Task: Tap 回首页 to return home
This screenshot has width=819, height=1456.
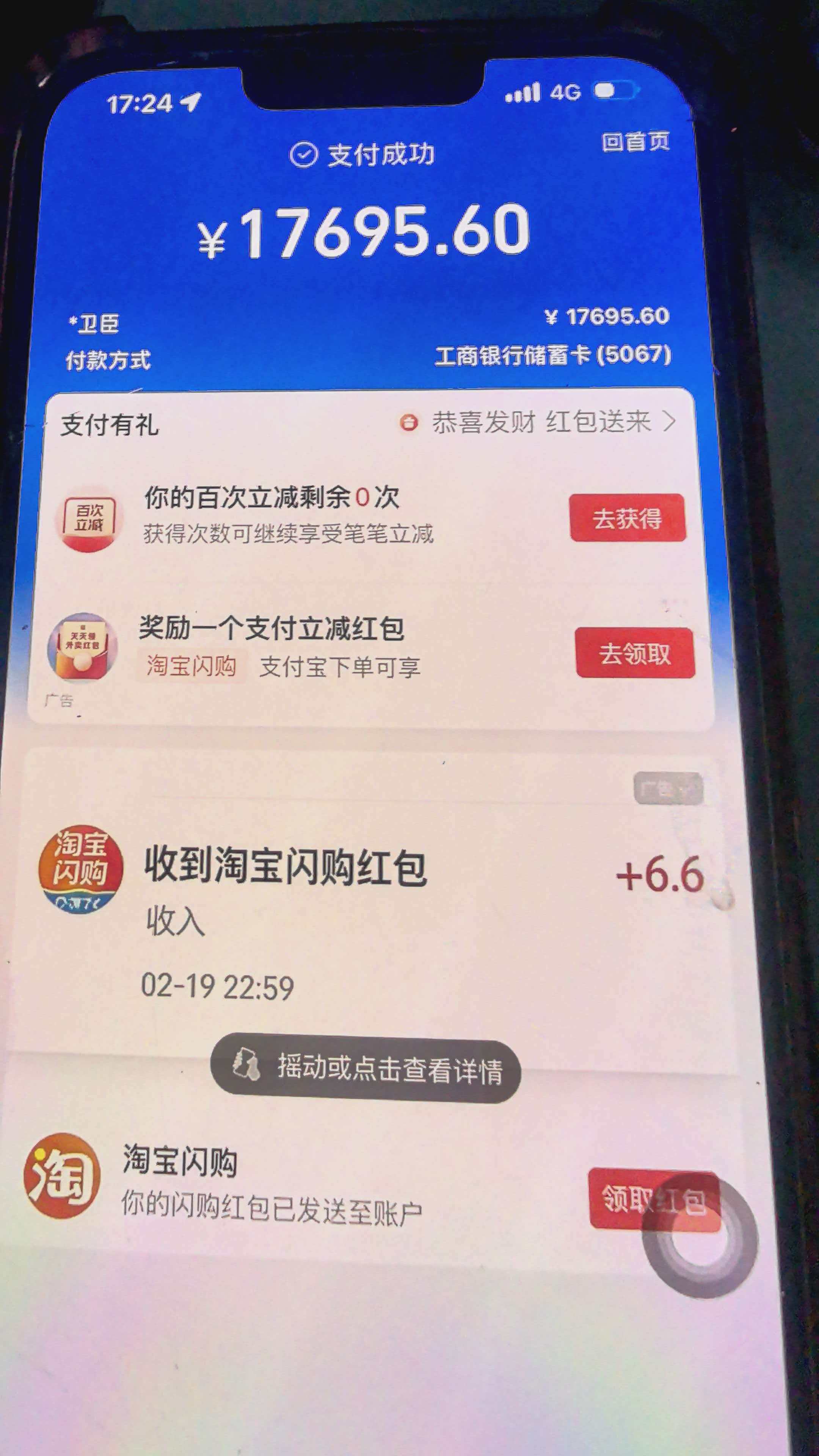Action: pyautogui.click(x=635, y=141)
